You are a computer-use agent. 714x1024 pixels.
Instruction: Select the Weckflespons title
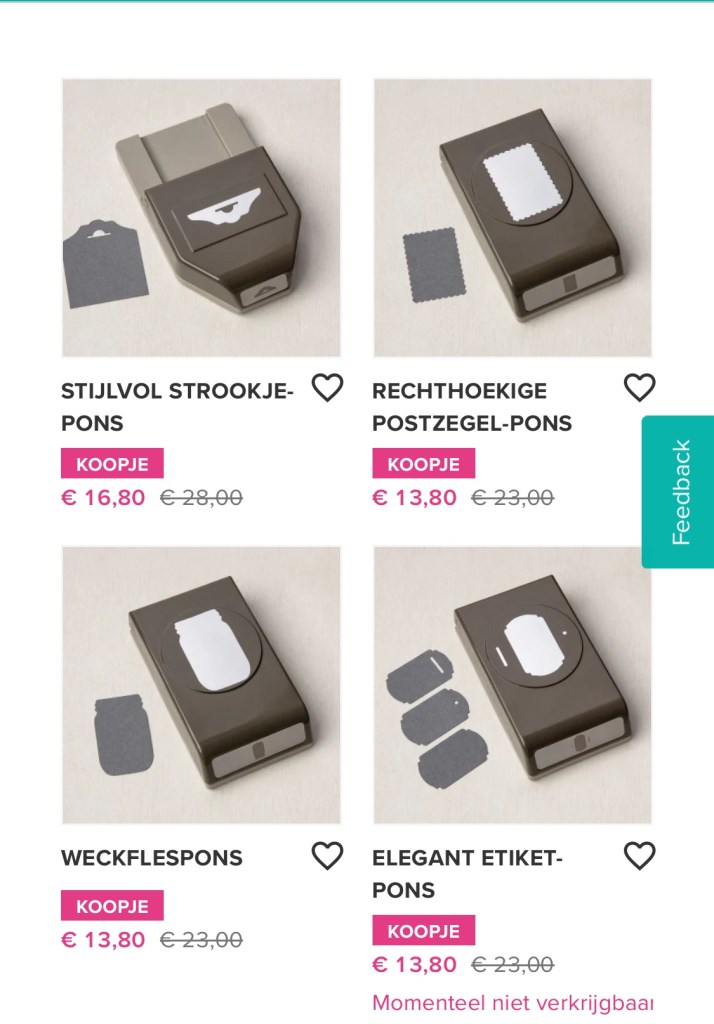(x=152, y=858)
